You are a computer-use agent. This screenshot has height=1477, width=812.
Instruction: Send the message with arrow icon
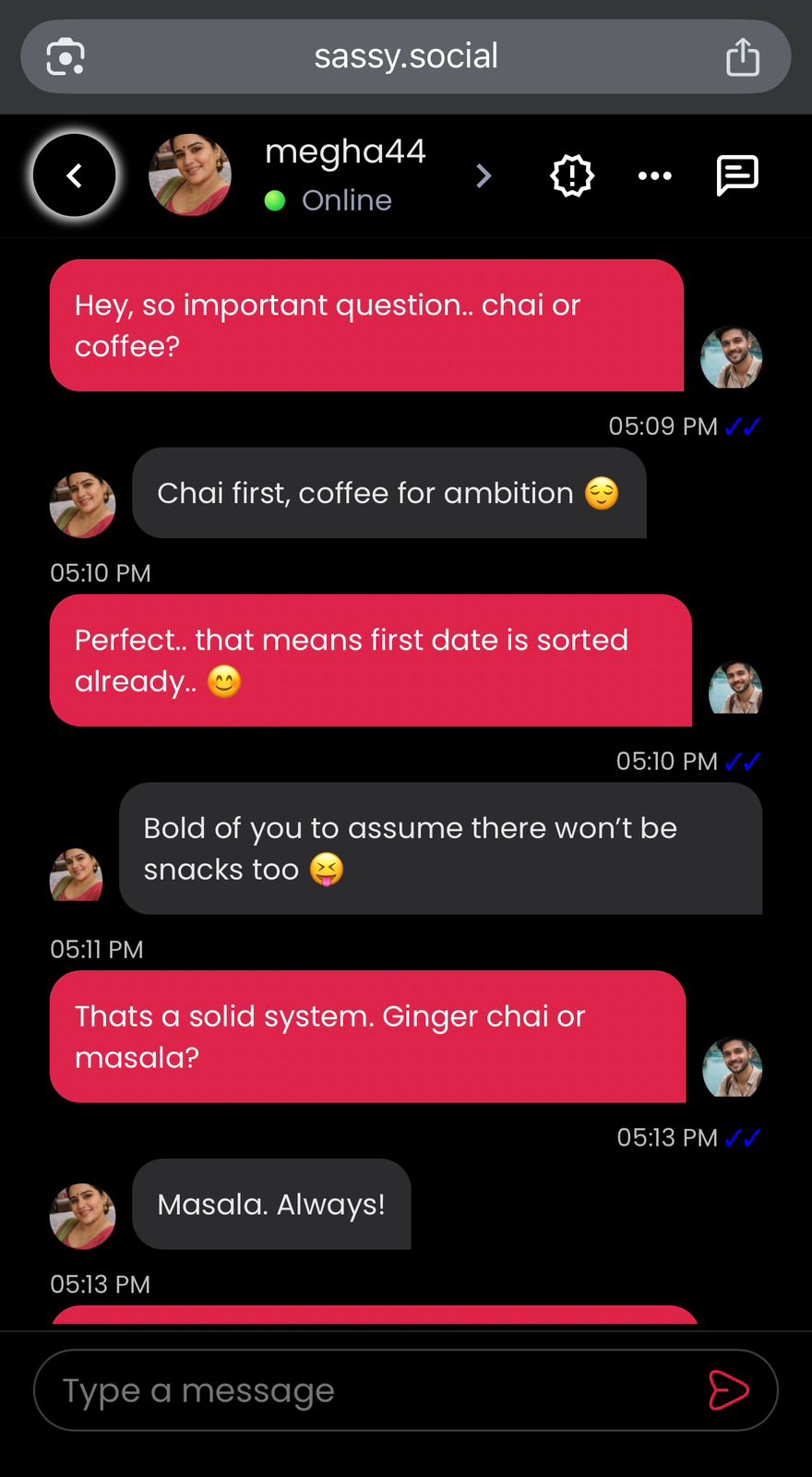click(x=728, y=1390)
